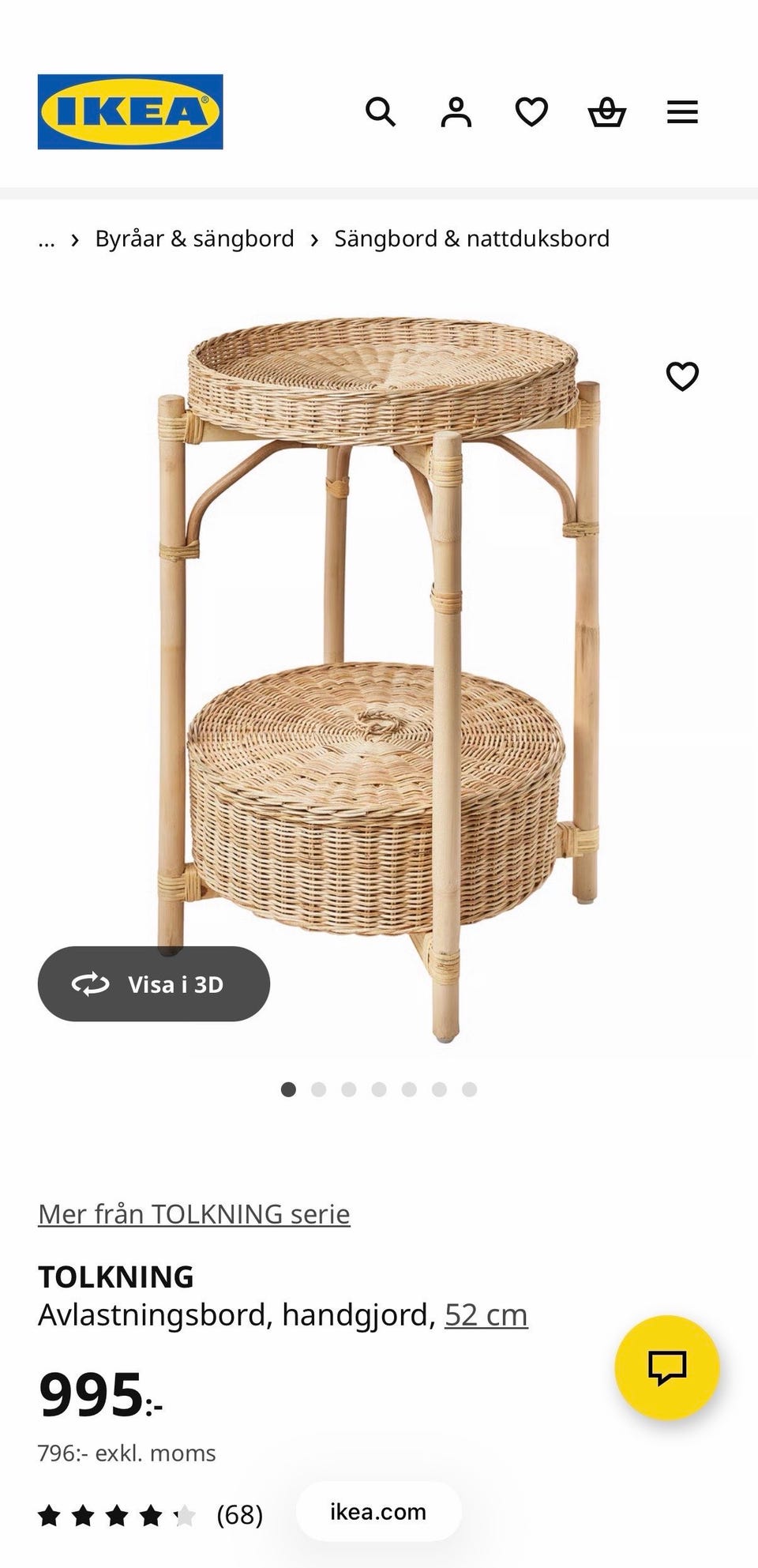Expand the breadcrumb ellipsis
Screen dimensions: 758x1568
point(47,239)
